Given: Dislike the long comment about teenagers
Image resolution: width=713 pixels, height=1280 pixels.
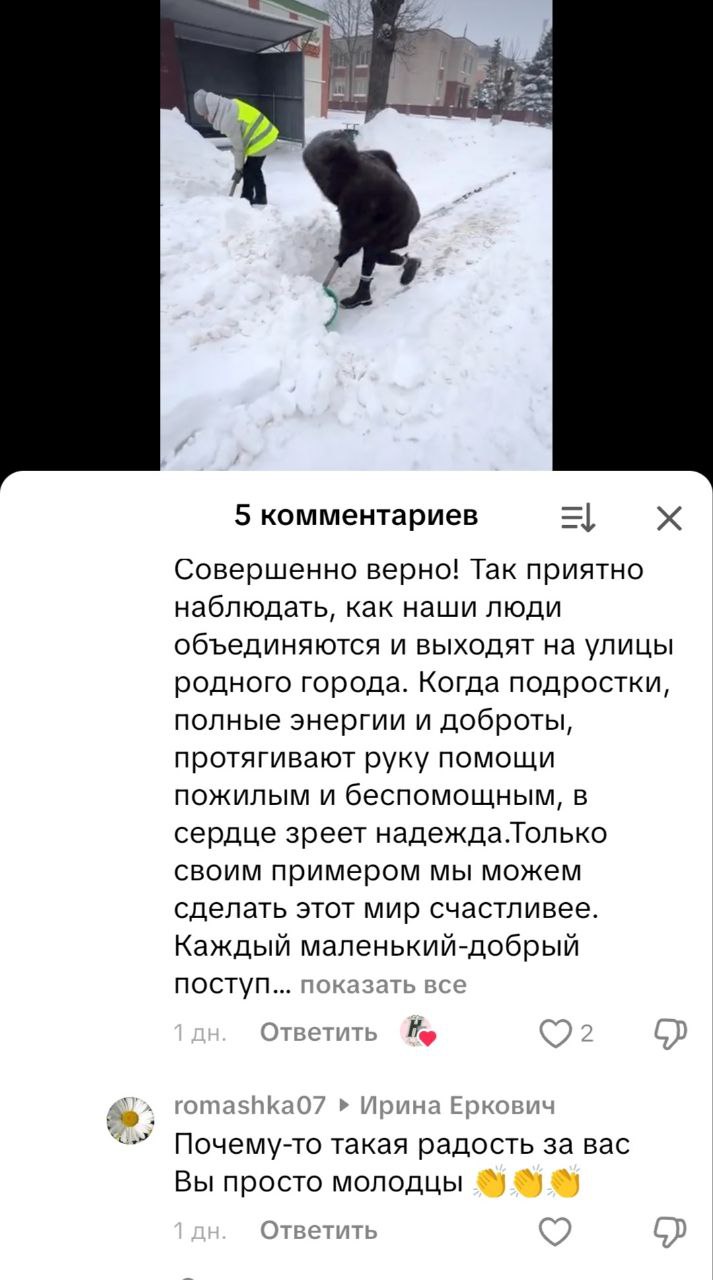Looking at the screenshot, I should [671, 1033].
